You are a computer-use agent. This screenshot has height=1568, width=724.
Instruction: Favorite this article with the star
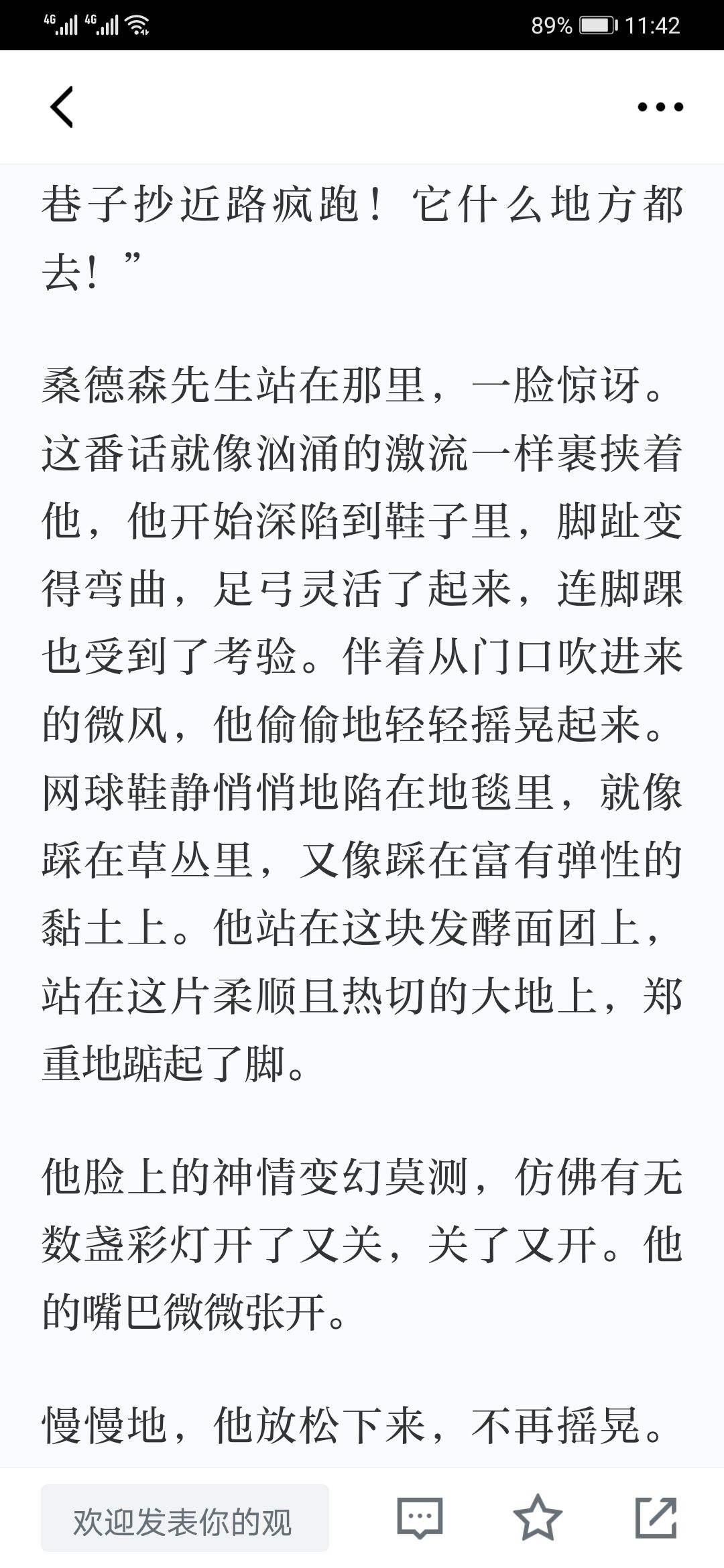tap(538, 1518)
